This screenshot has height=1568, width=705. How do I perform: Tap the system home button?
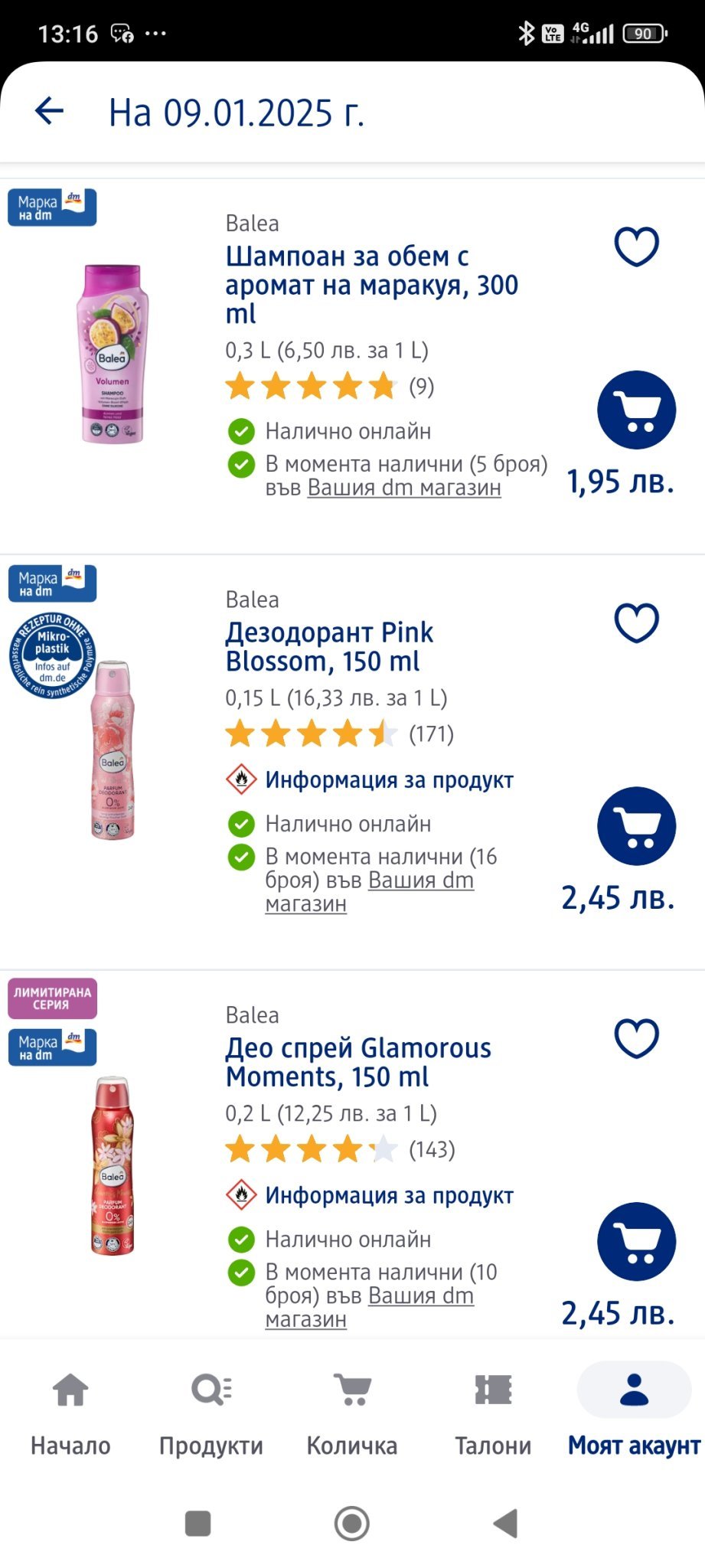pos(352,1524)
